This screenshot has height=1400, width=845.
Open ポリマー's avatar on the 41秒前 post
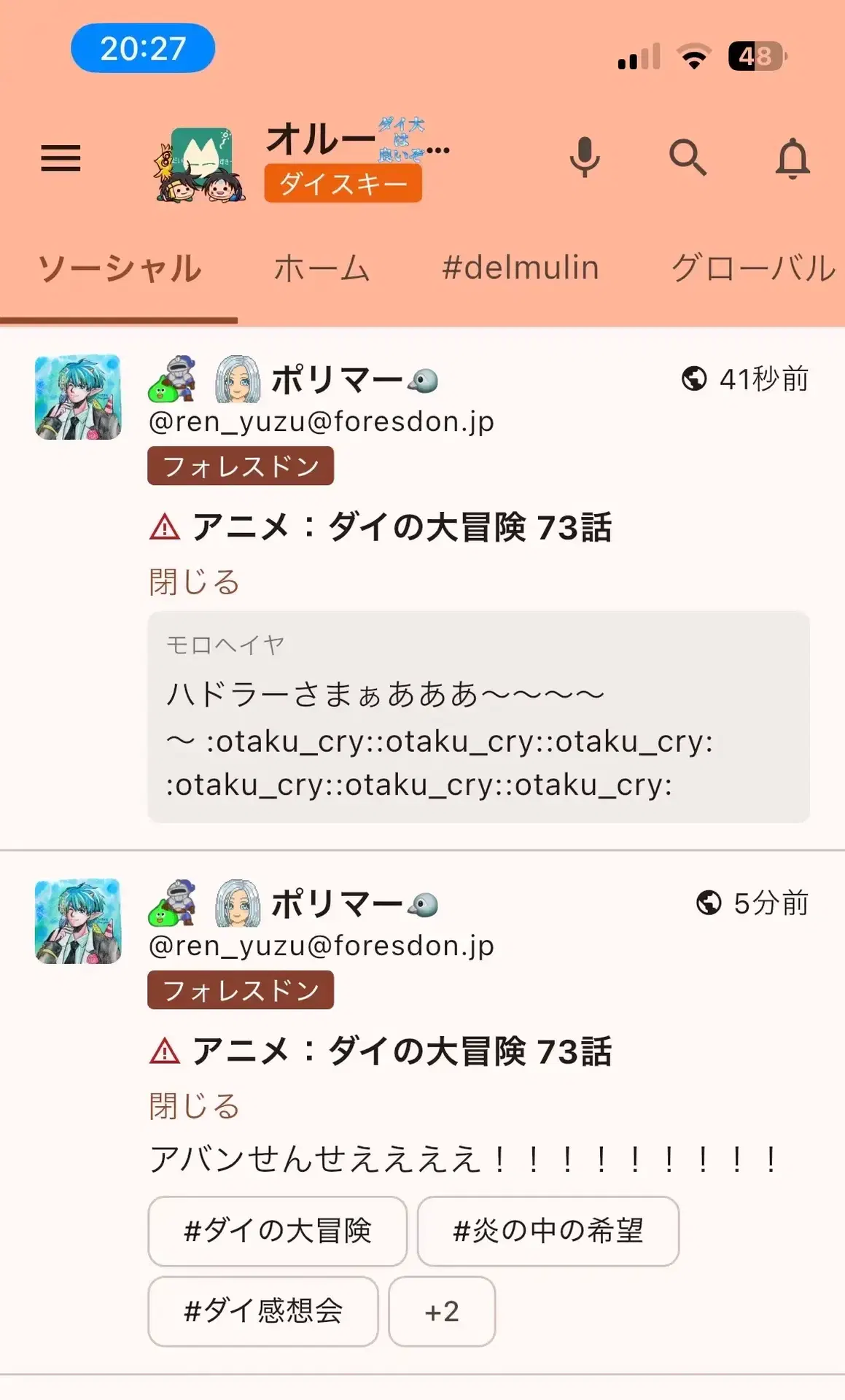tap(78, 397)
